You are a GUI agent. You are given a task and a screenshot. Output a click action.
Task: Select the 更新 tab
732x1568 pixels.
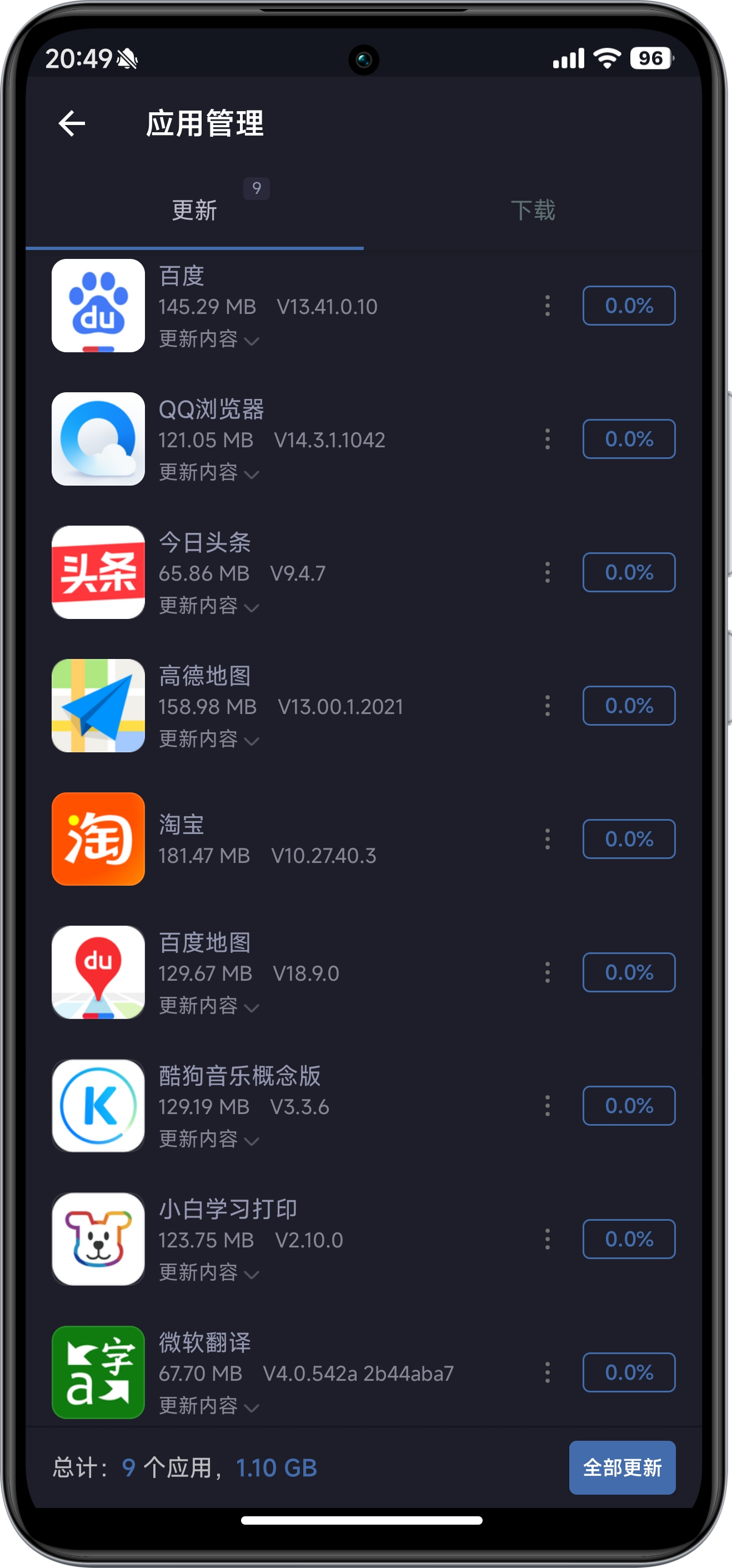click(195, 211)
